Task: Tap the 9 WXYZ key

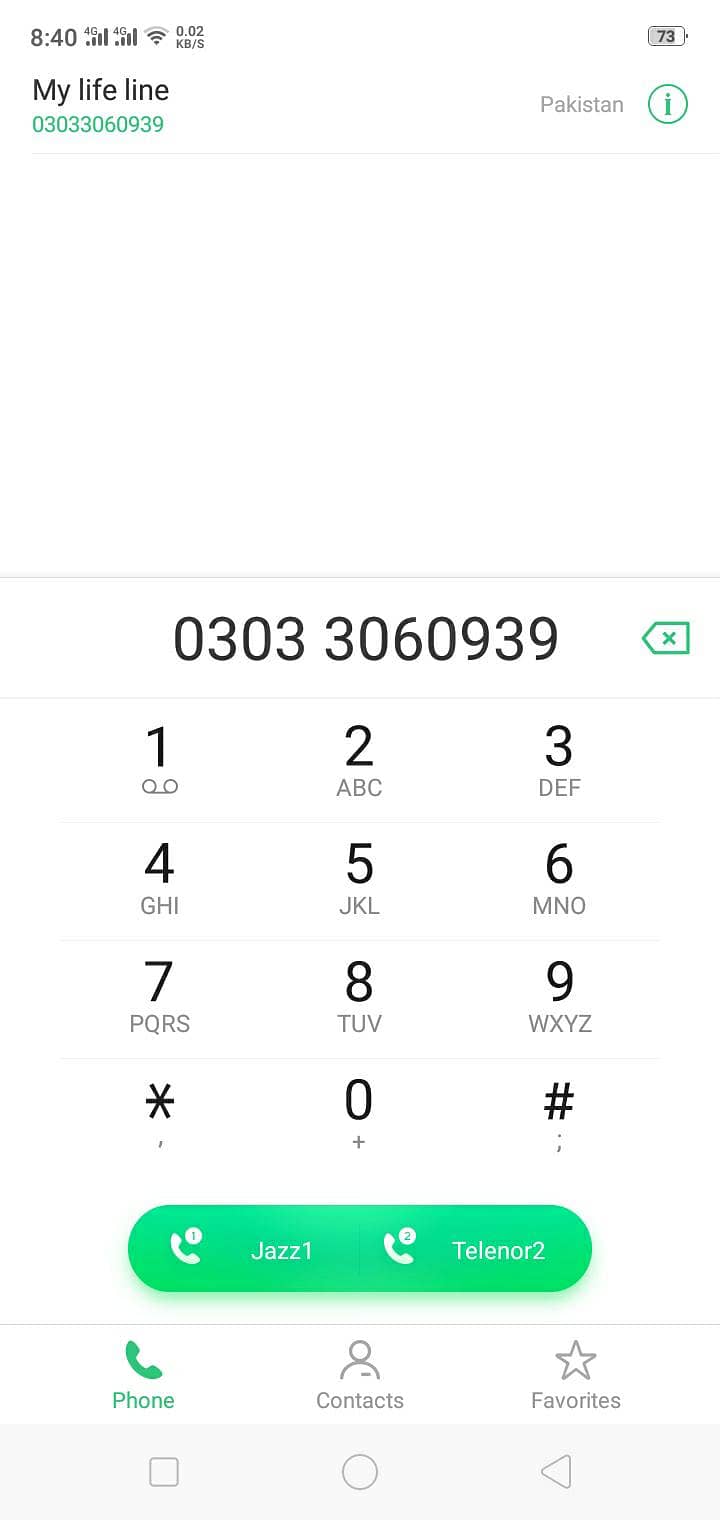Action: click(560, 998)
